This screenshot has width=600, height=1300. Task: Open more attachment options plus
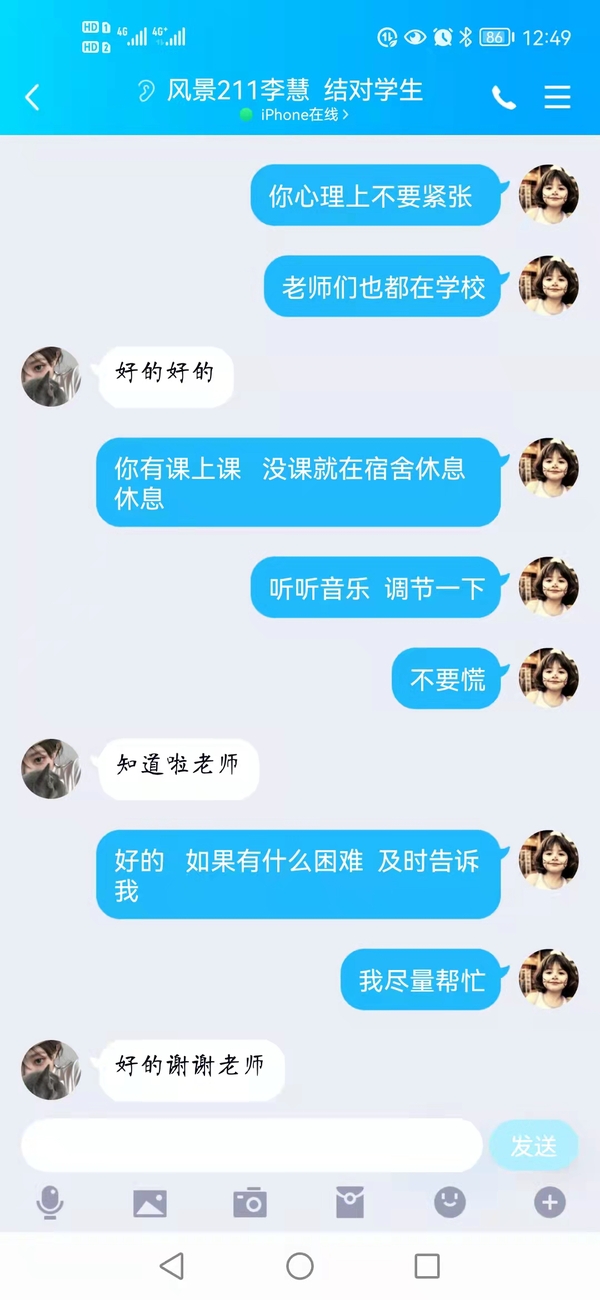coord(549,1202)
